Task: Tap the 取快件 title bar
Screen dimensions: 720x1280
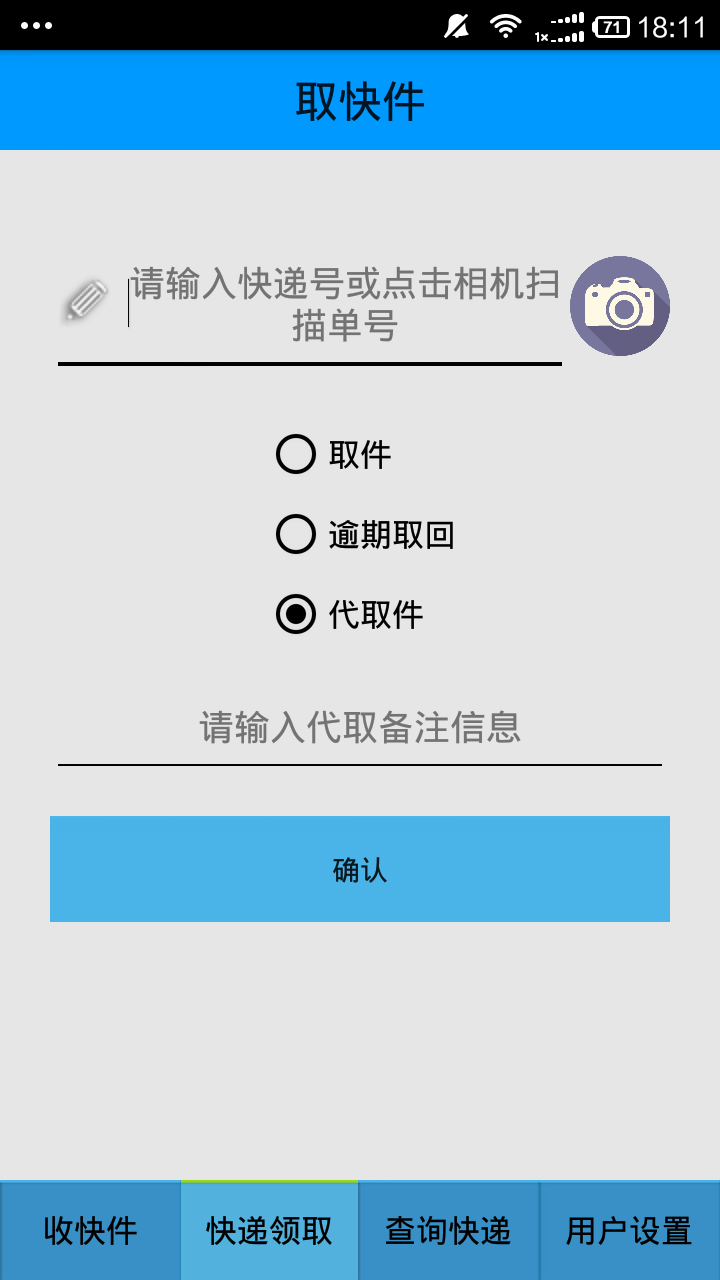Action: pyautogui.click(x=360, y=100)
